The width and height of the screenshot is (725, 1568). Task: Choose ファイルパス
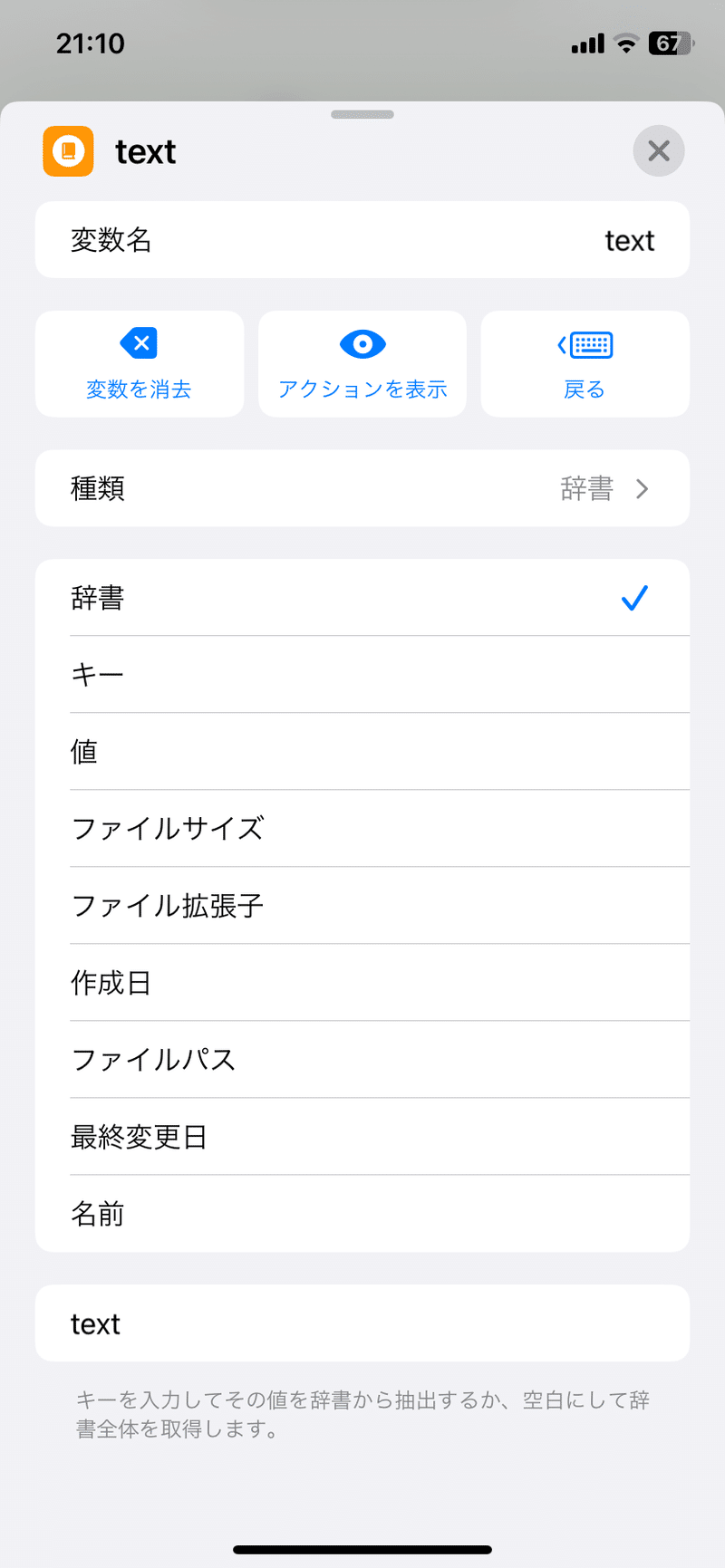tap(362, 1060)
